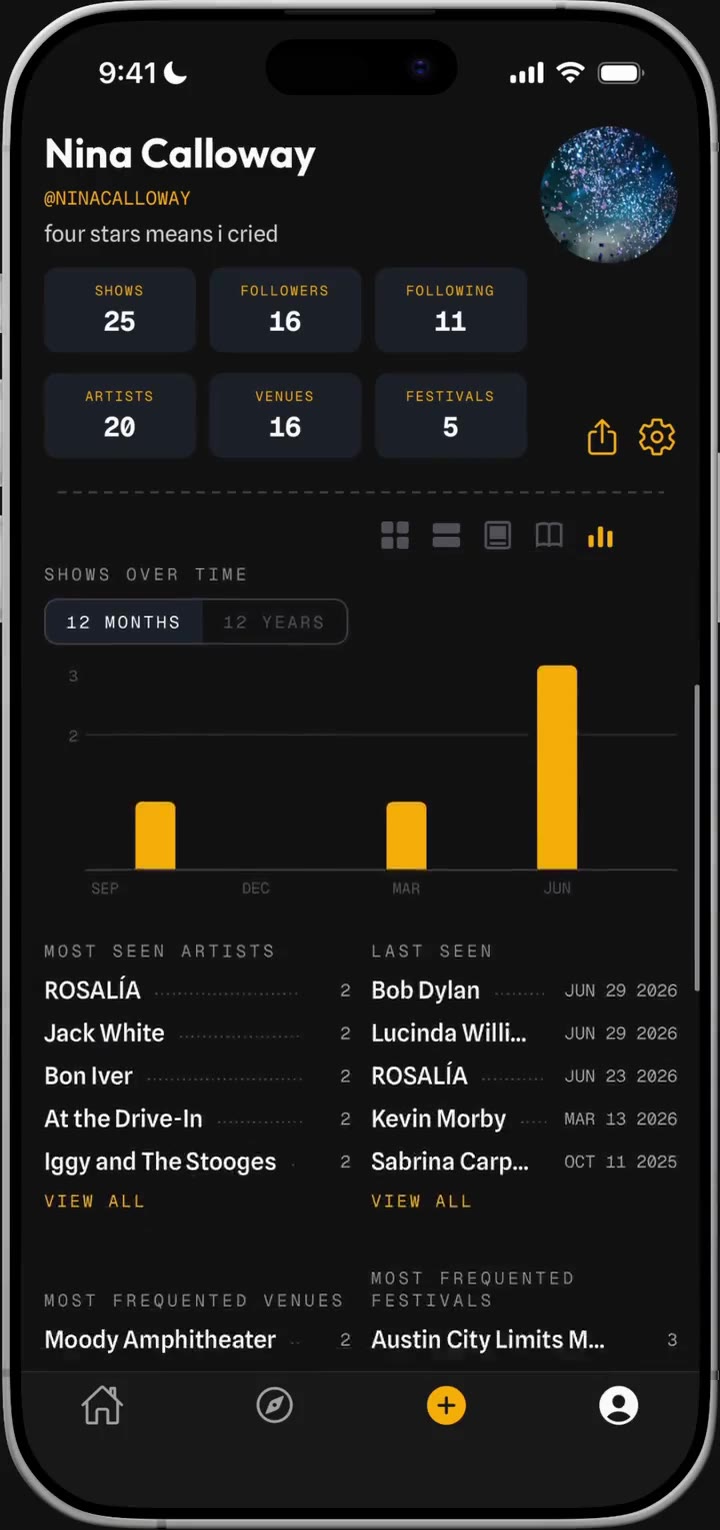Image resolution: width=720 pixels, height=1530 pixels.
Task: Switch to the grid view icon
Action: pyautogui.click(x=395, y=536)
